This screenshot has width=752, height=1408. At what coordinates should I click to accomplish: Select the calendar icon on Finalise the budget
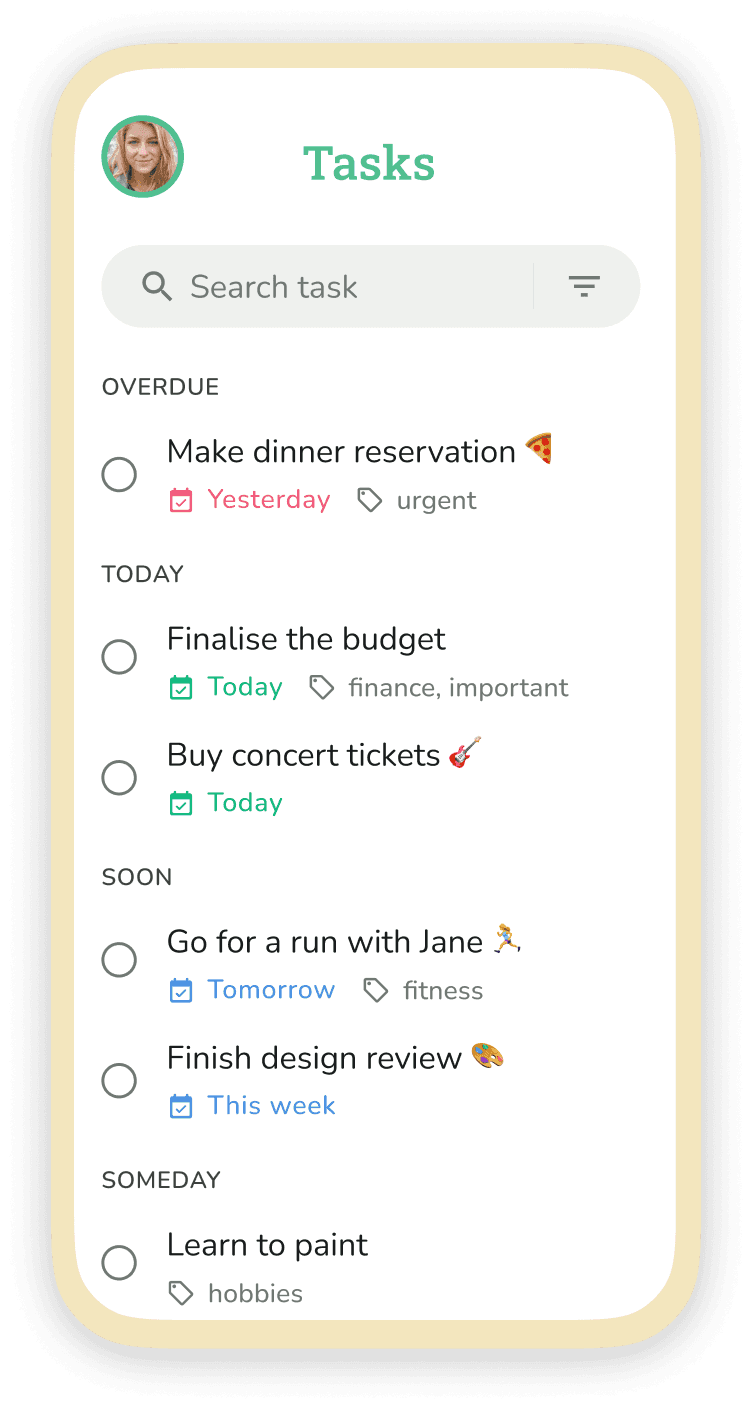(181, 687)
